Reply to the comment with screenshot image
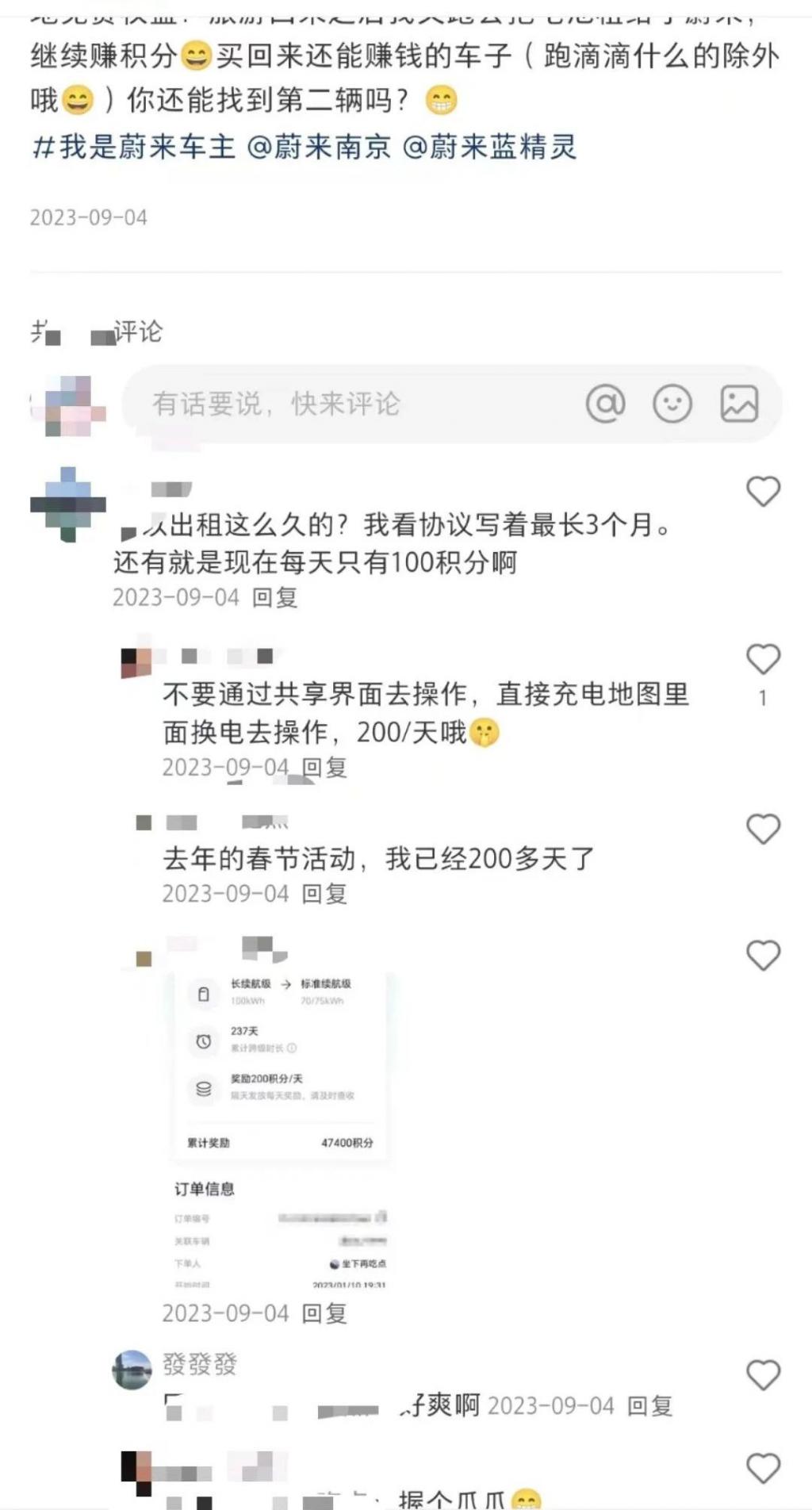The image size is (812, 1510). click(324, 1313)
